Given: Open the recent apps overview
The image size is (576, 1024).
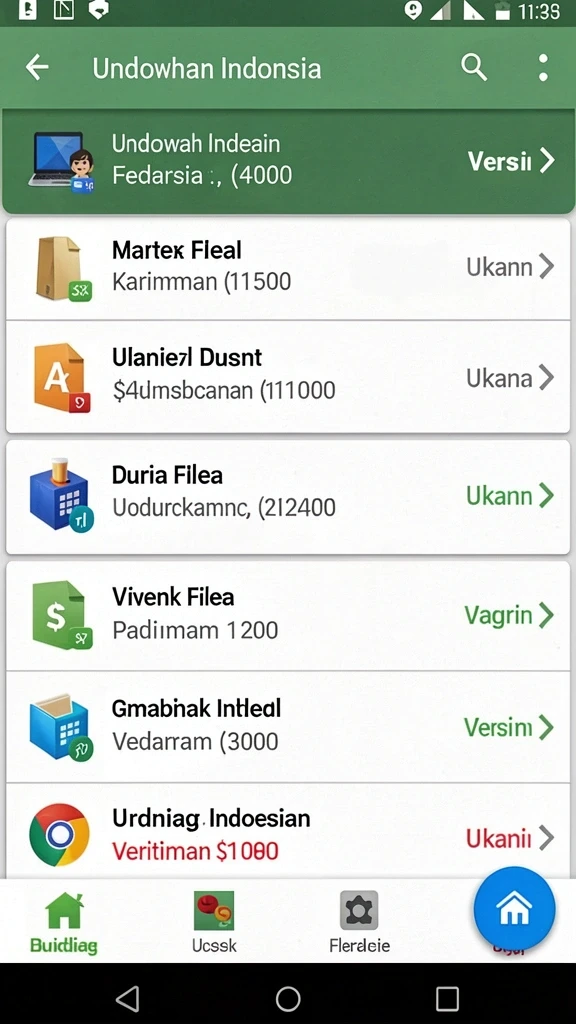Looking at the screenshot, I should [x=447, y=999].
